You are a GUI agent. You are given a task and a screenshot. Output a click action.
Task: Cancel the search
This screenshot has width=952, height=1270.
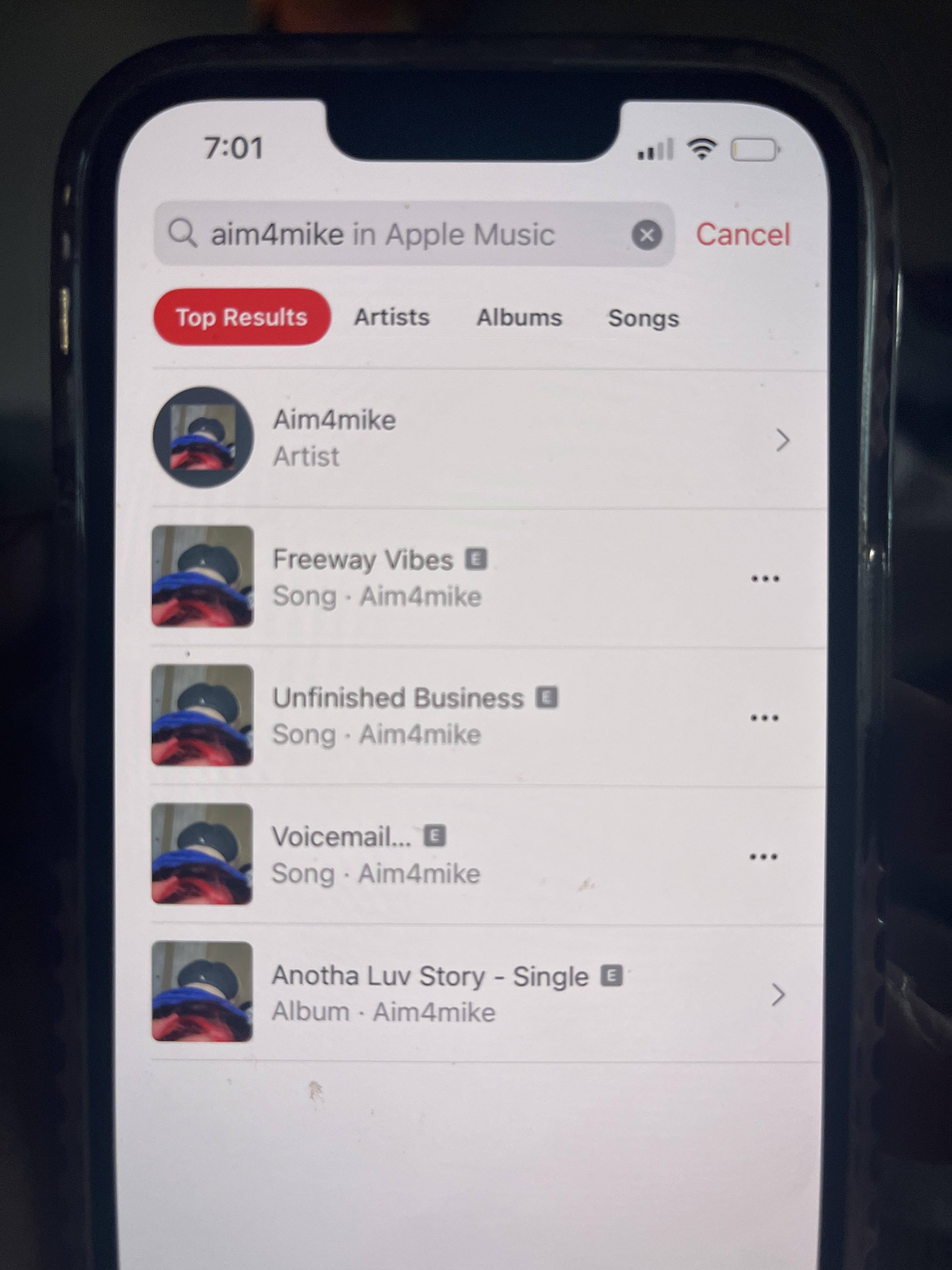(x=743, y=234)
